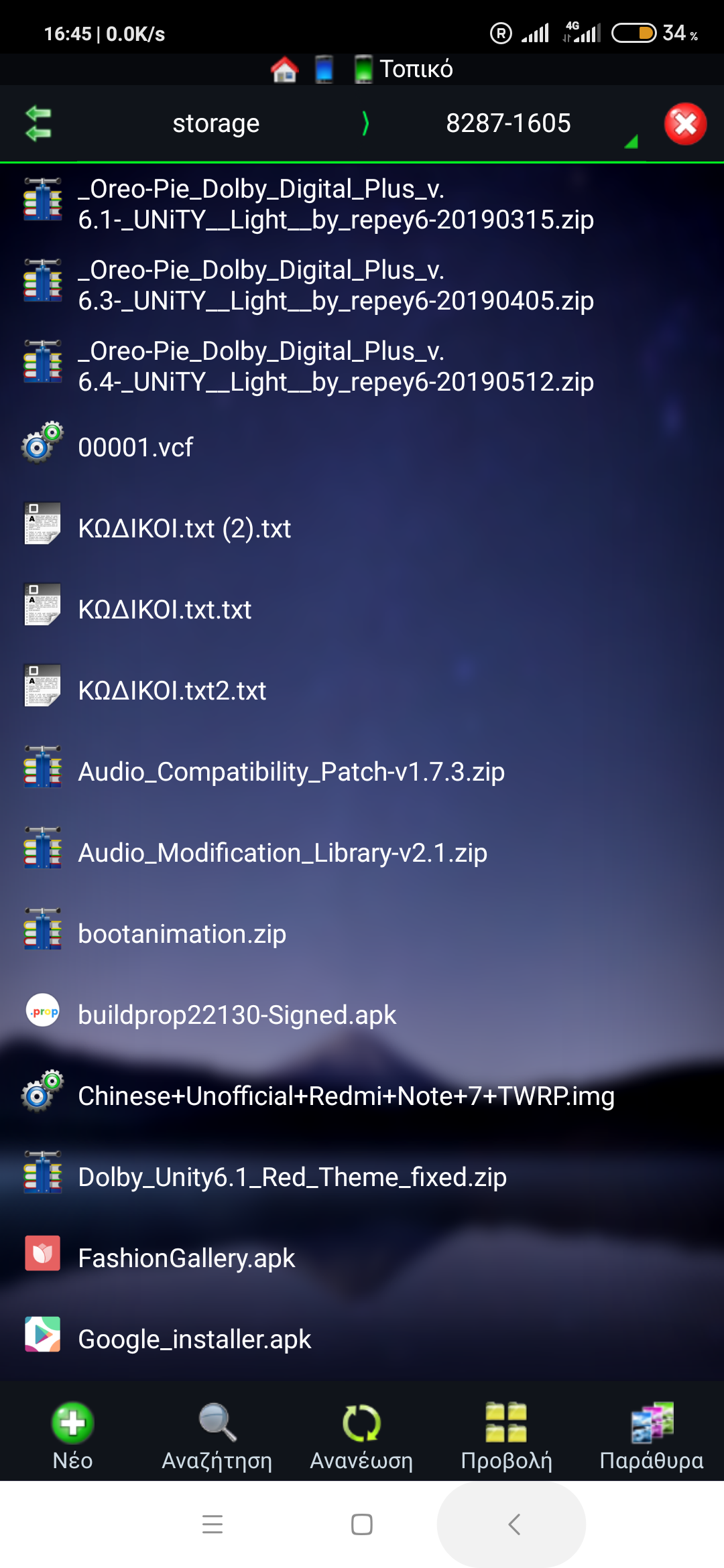Select bootanimation.zip
The width and height of the screenshot is (724, 1568).
coord(182,934)
